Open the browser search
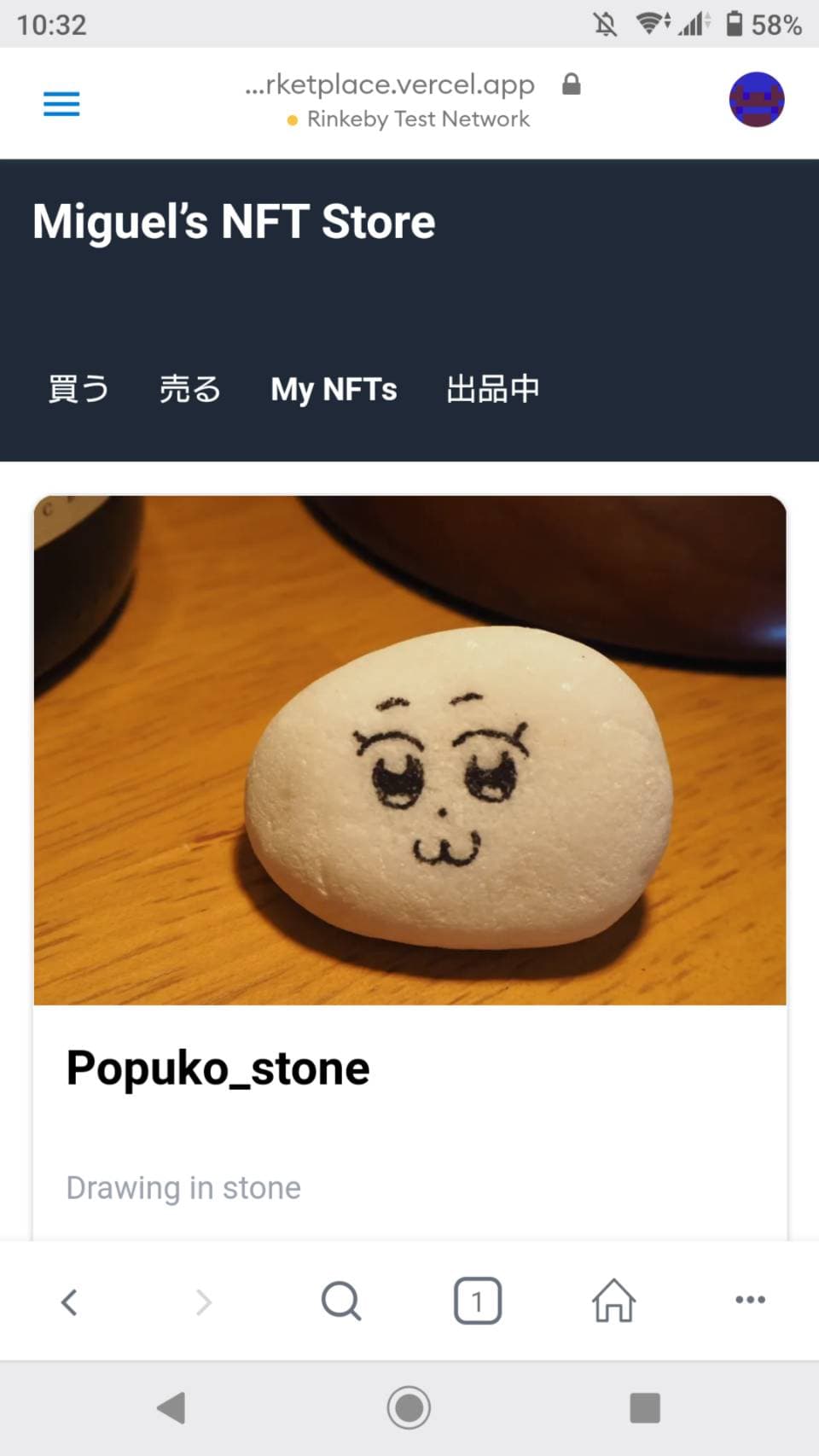This screenshot has height=1456, width=819. pyautogui.click(x=341, y=1302)
